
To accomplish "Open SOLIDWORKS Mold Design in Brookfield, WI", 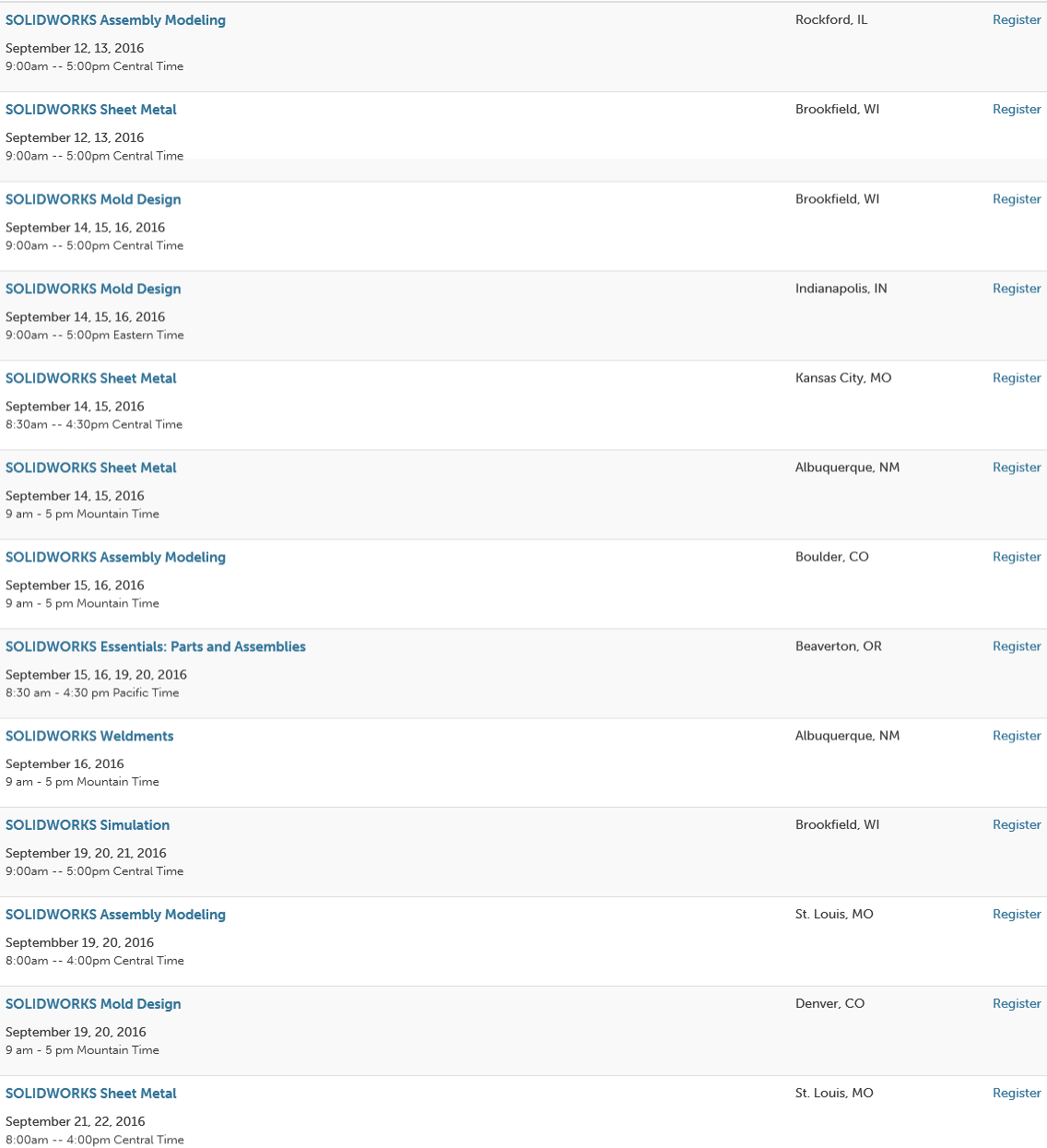I will coord(93,199).
